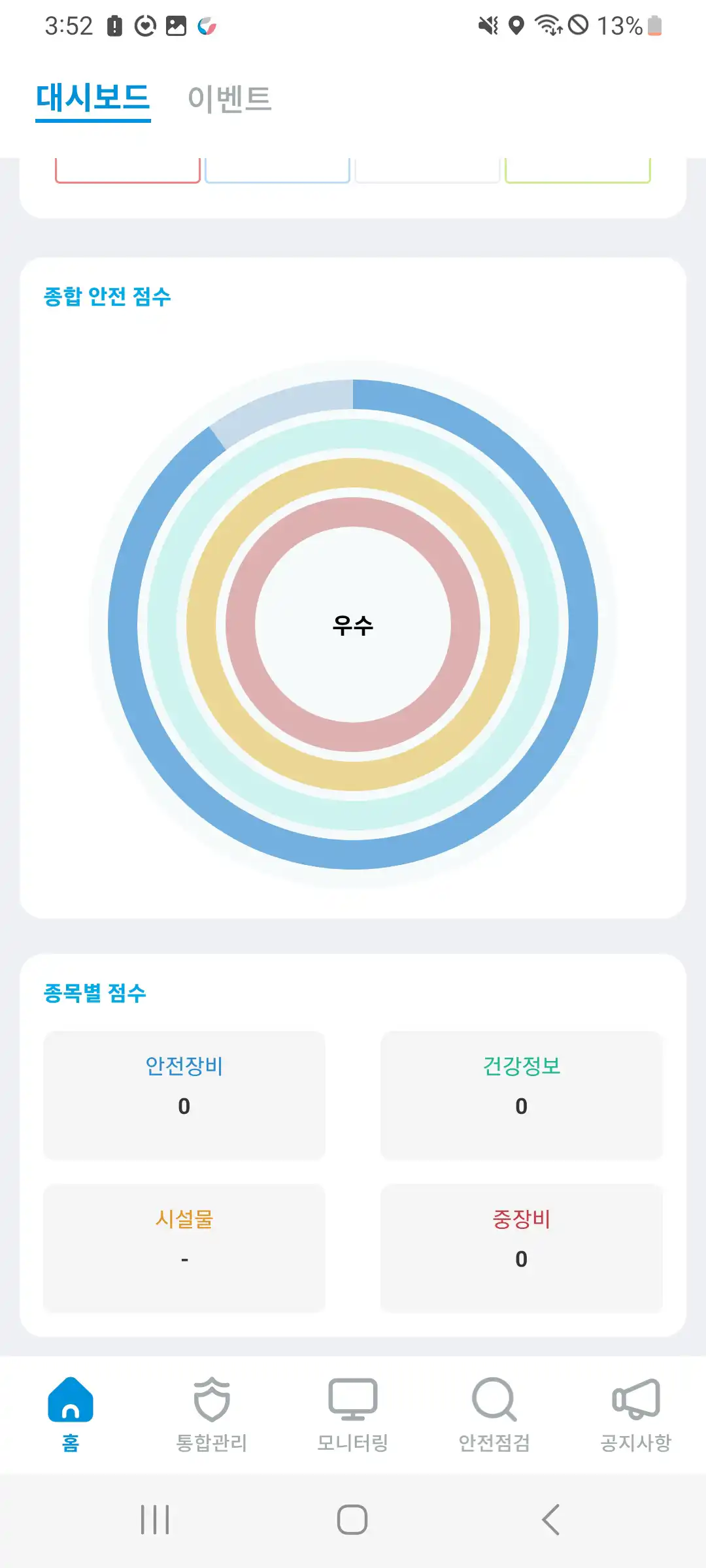Open the 건강정보 score card
The width and height of the screenshot is (706, 1568).
point(522,1096)
